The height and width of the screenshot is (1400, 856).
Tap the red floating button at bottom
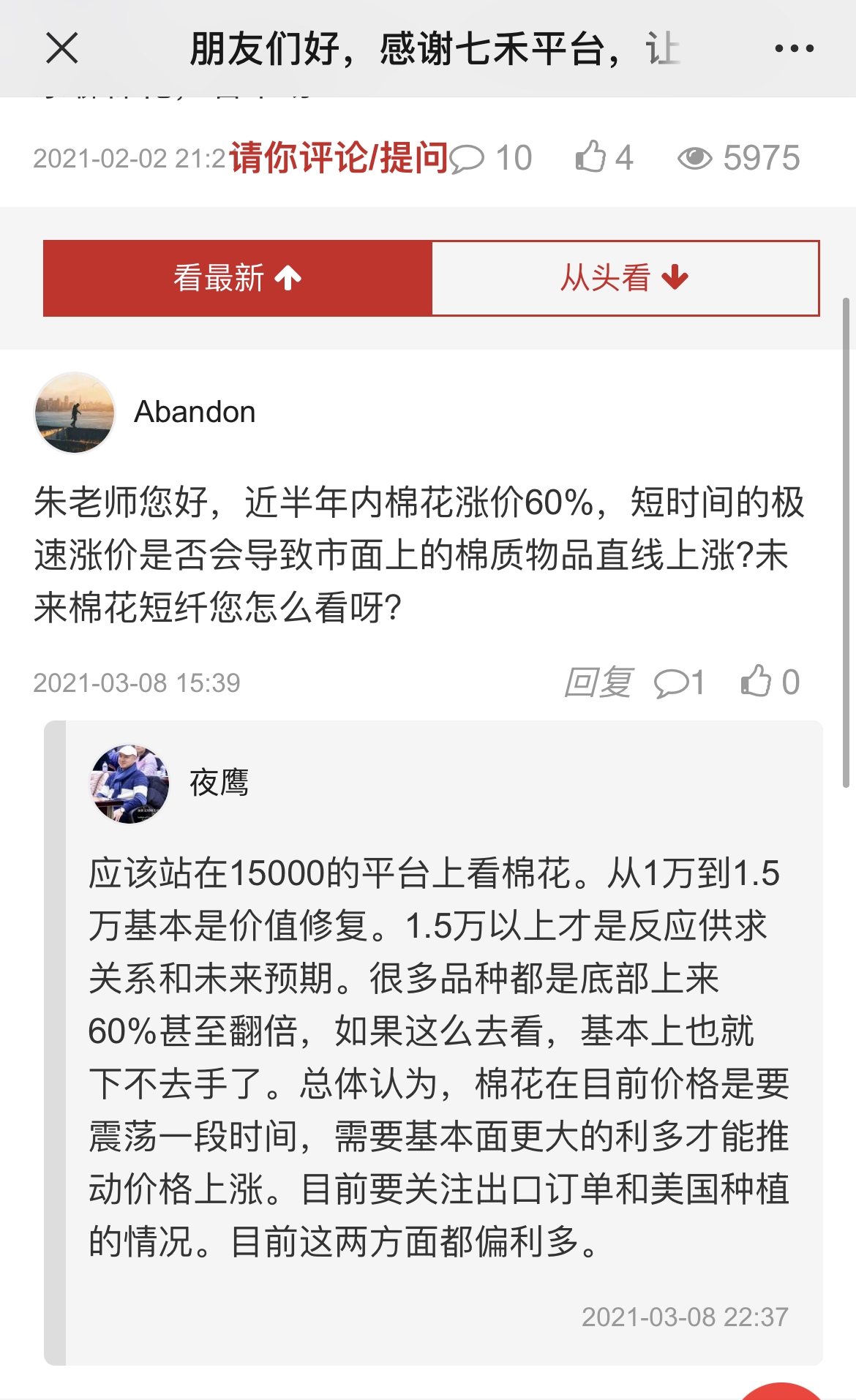(x=781, y=1390)
